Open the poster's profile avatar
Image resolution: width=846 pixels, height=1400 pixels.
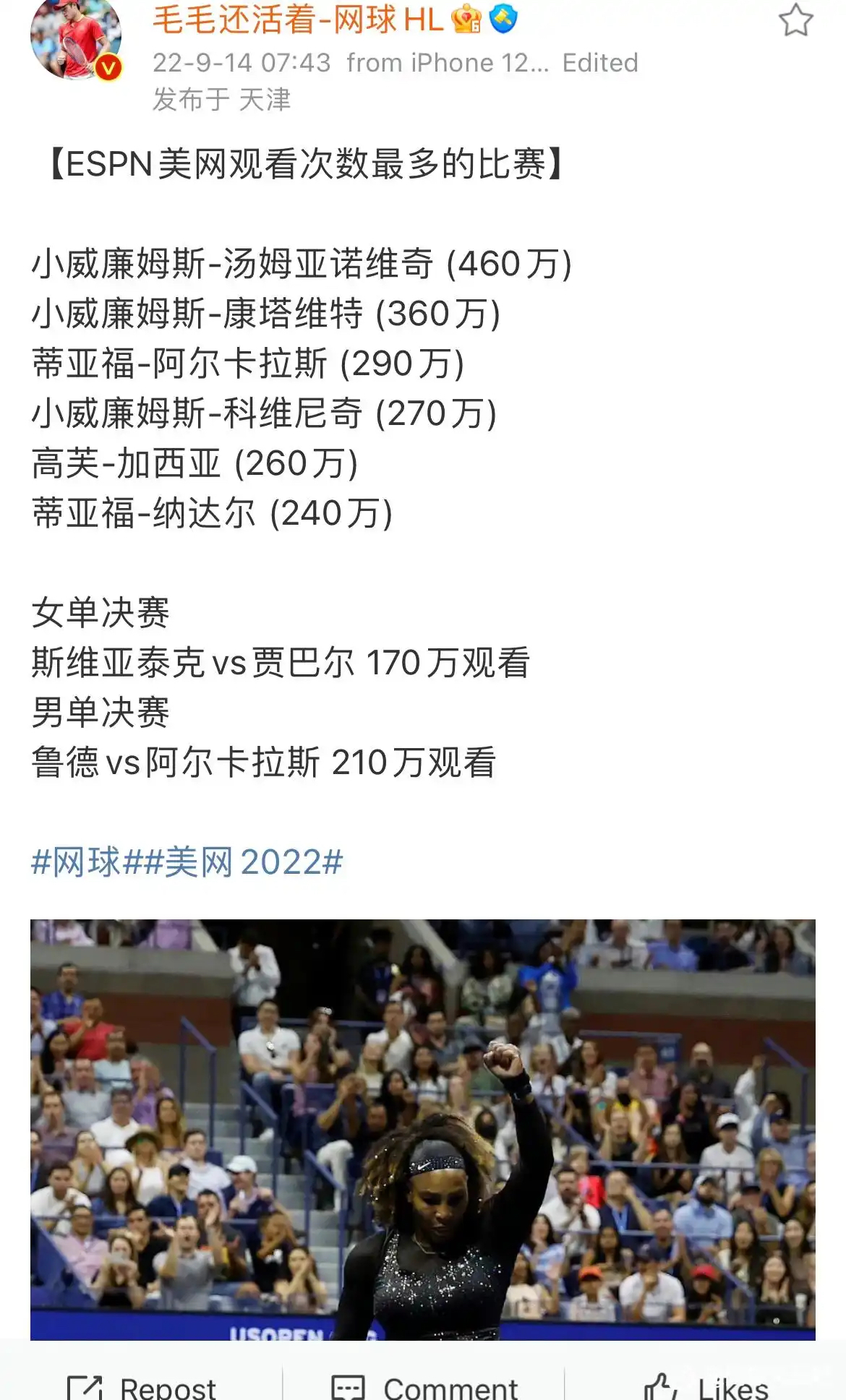[x=76, y=36]
